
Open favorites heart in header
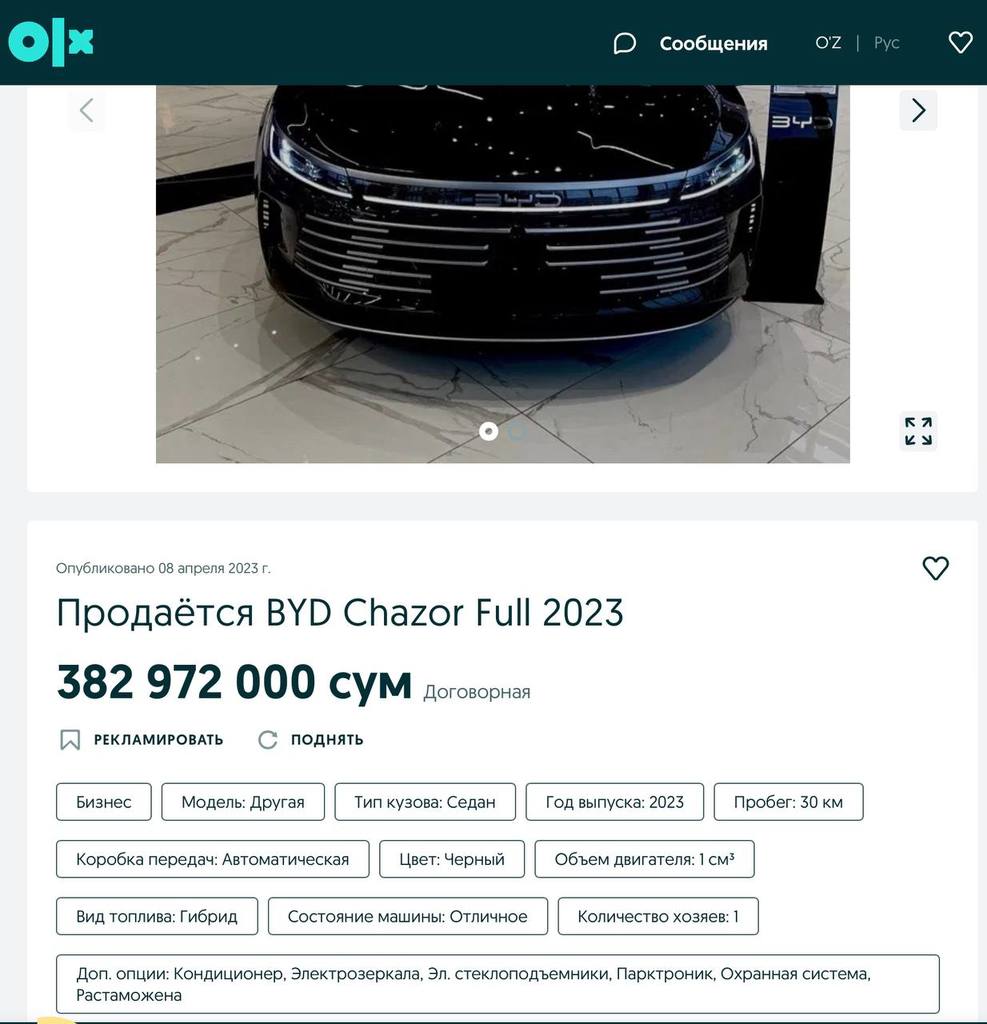pyautogui.click(x=960, y=43)
